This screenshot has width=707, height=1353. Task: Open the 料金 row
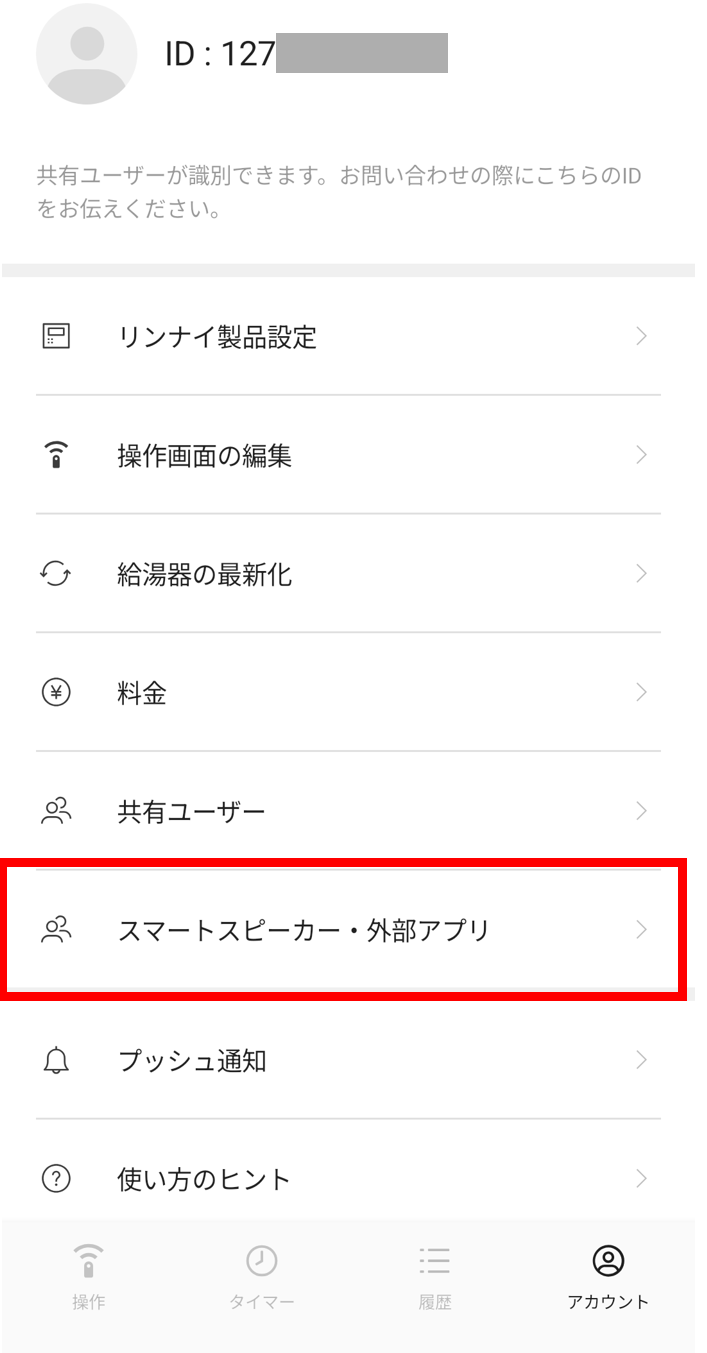pyautogui.click(x=348, y=692)
